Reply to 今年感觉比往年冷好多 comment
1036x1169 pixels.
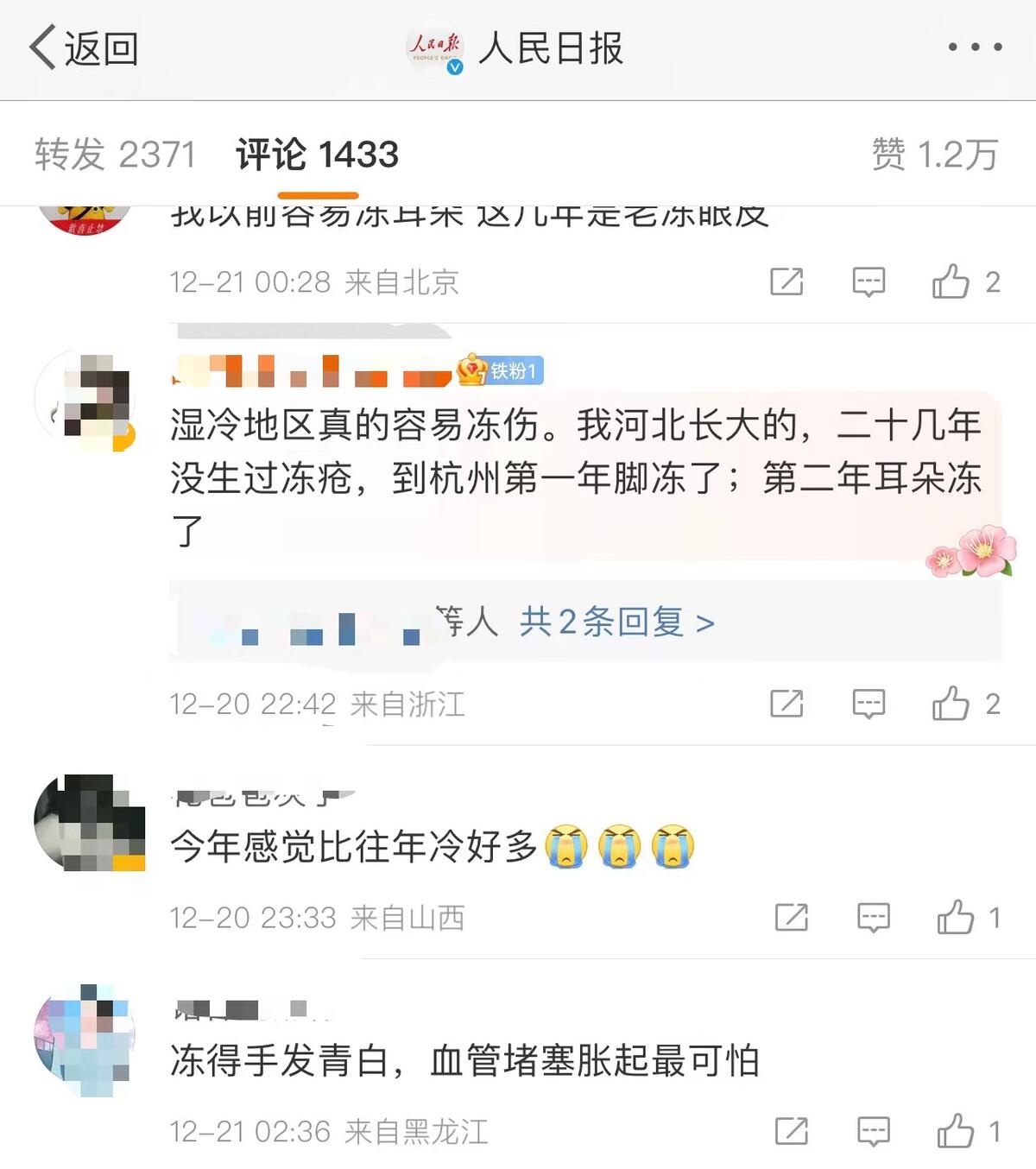click(x=873, y=918)
